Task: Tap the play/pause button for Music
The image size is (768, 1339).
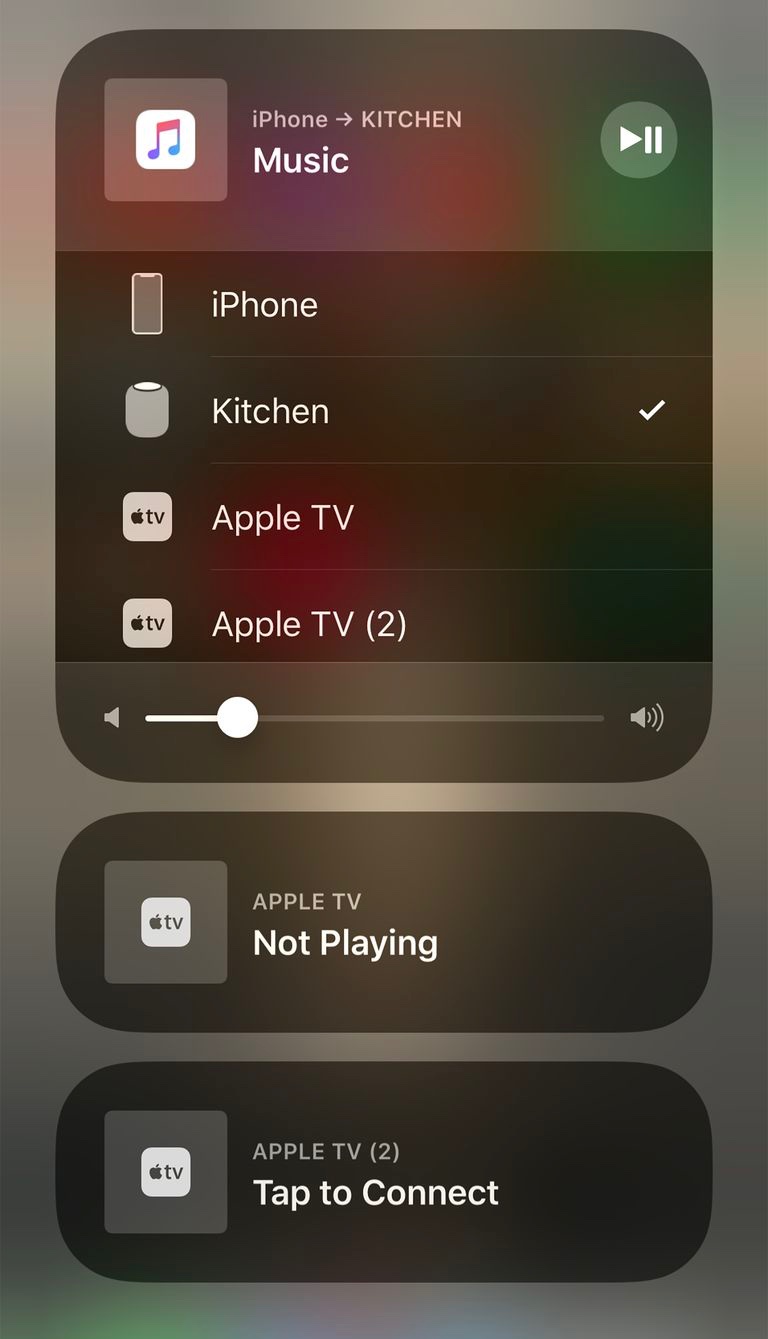Action: tap(639, 139)
